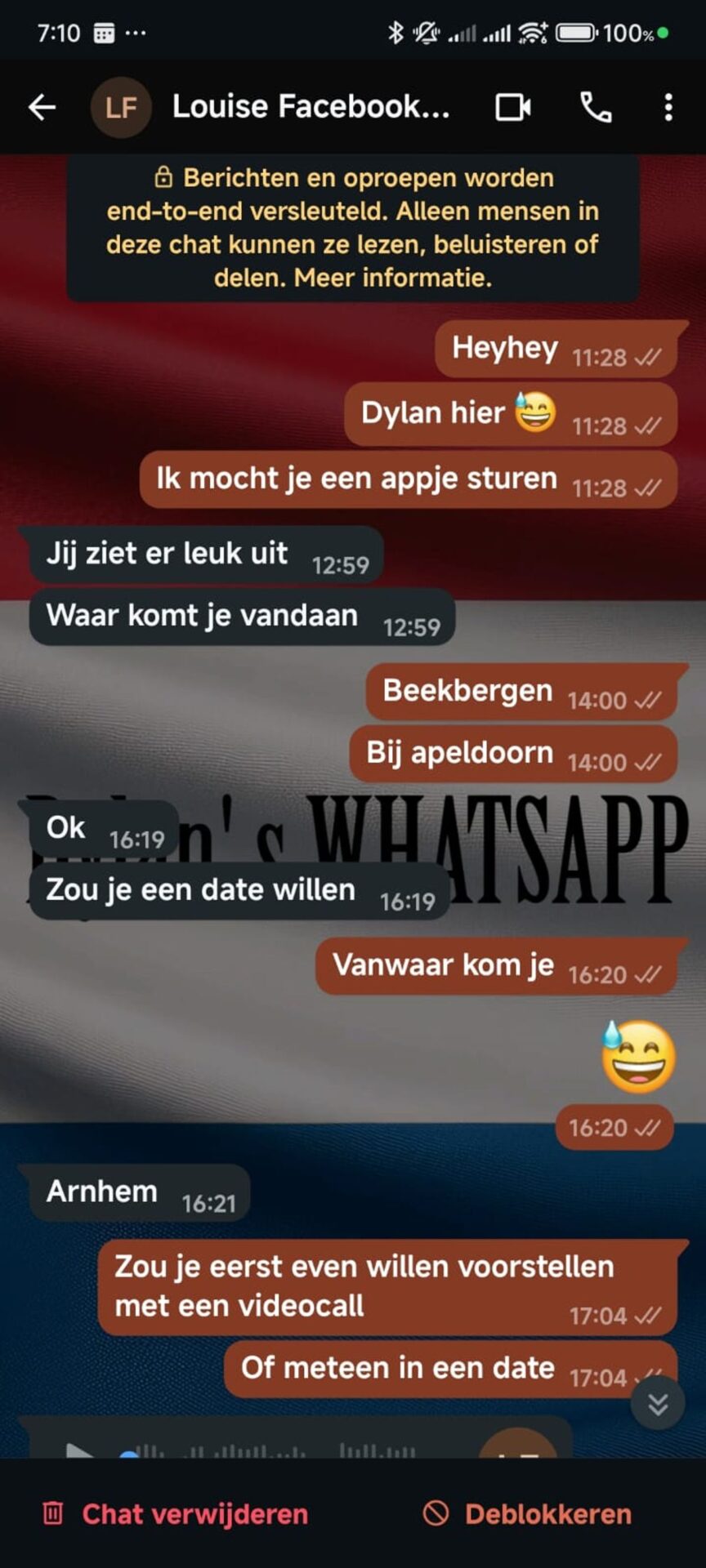Play the voice message
Image resolution: width=706 pixels, height=1568 pixels.
tap(79, 1450)
